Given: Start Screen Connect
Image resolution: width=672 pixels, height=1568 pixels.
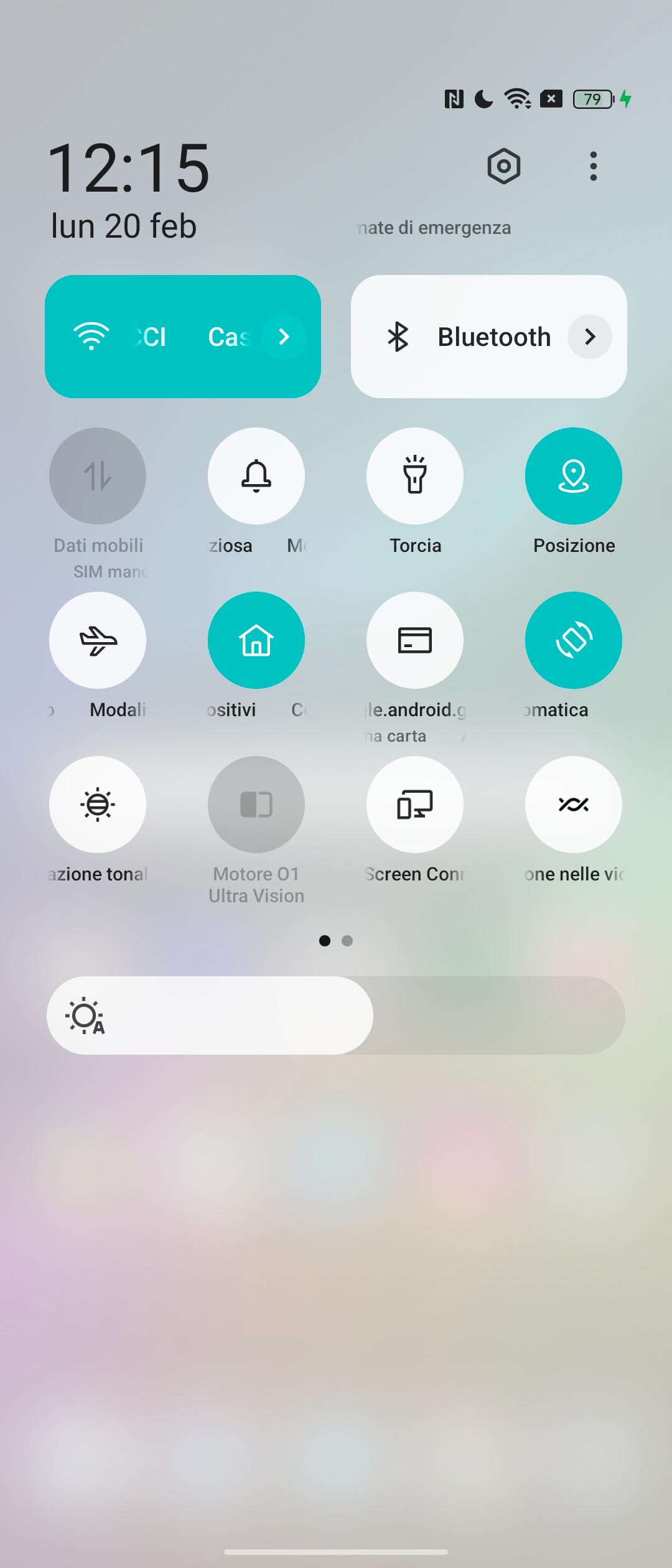Looking at the screenshot, I should pos(415,805).
